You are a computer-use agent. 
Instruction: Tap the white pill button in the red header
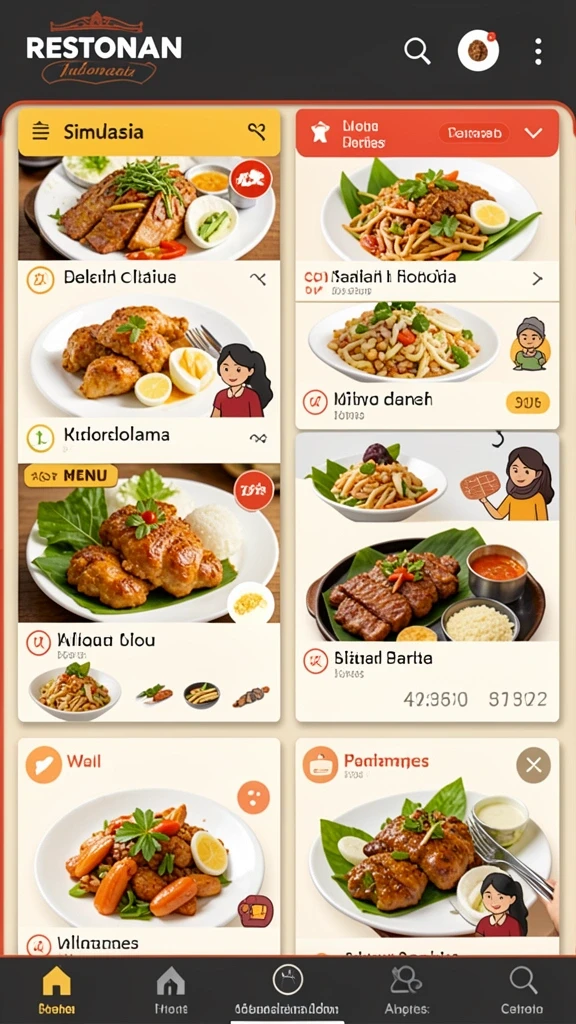click(474, 133)
